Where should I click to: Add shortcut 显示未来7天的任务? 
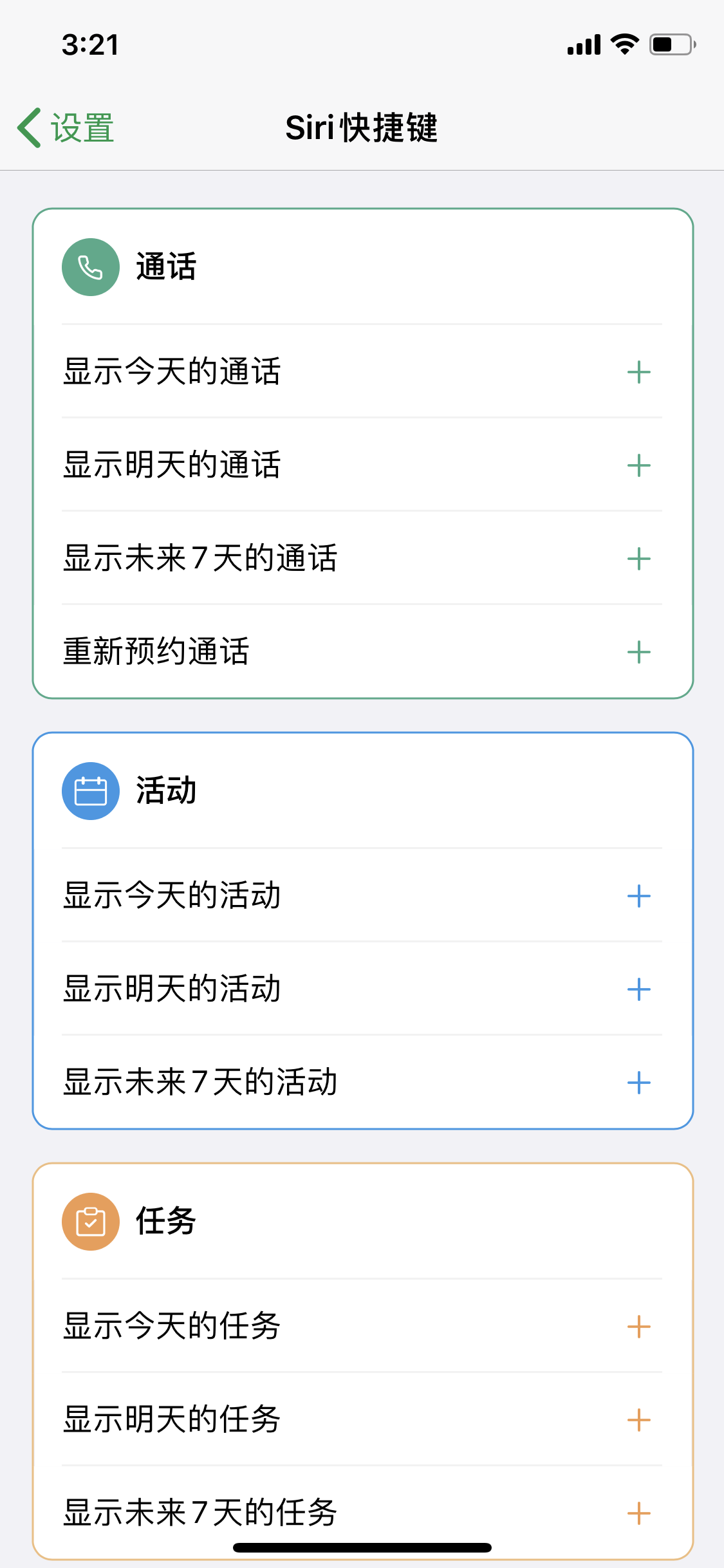click(x=638, y=1513)
